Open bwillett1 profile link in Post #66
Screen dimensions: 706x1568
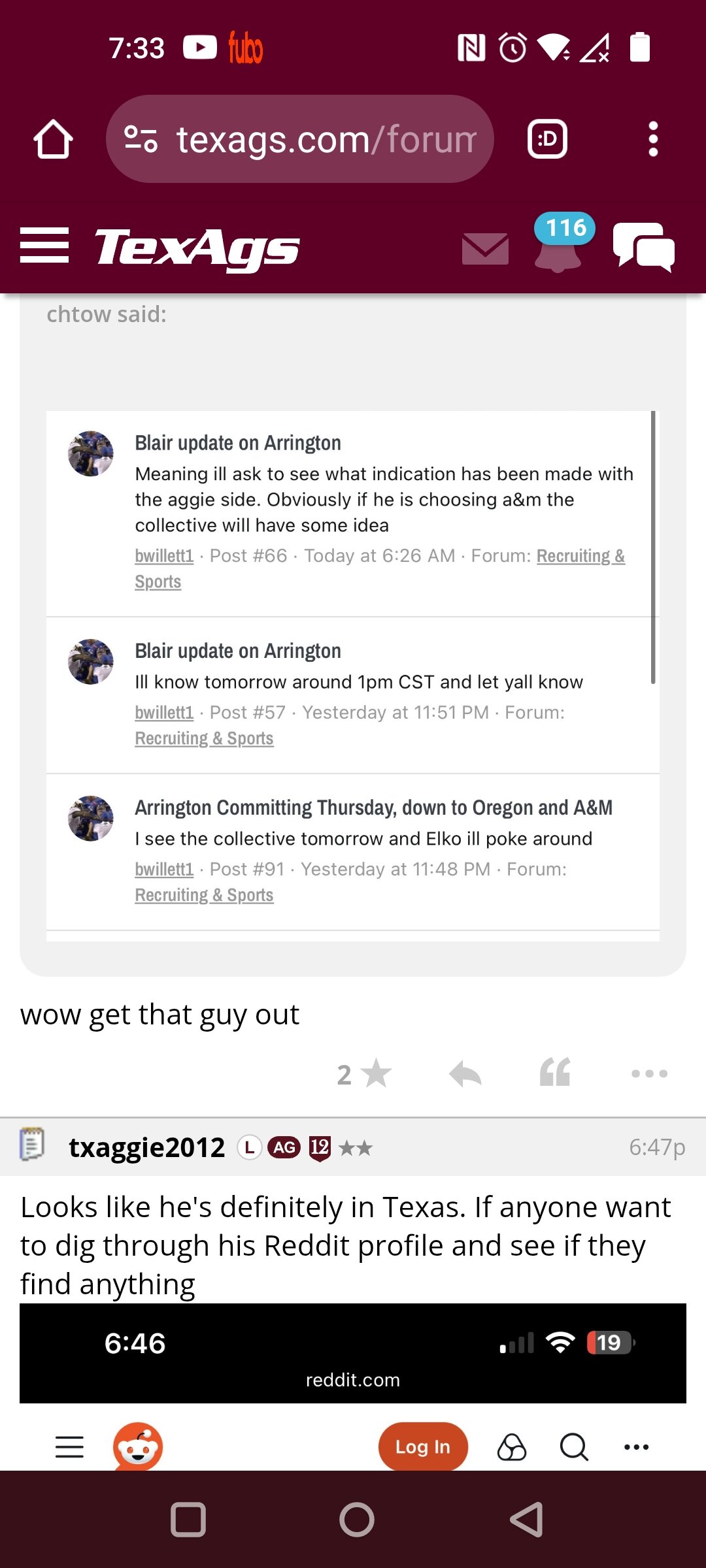click(164, 556)
